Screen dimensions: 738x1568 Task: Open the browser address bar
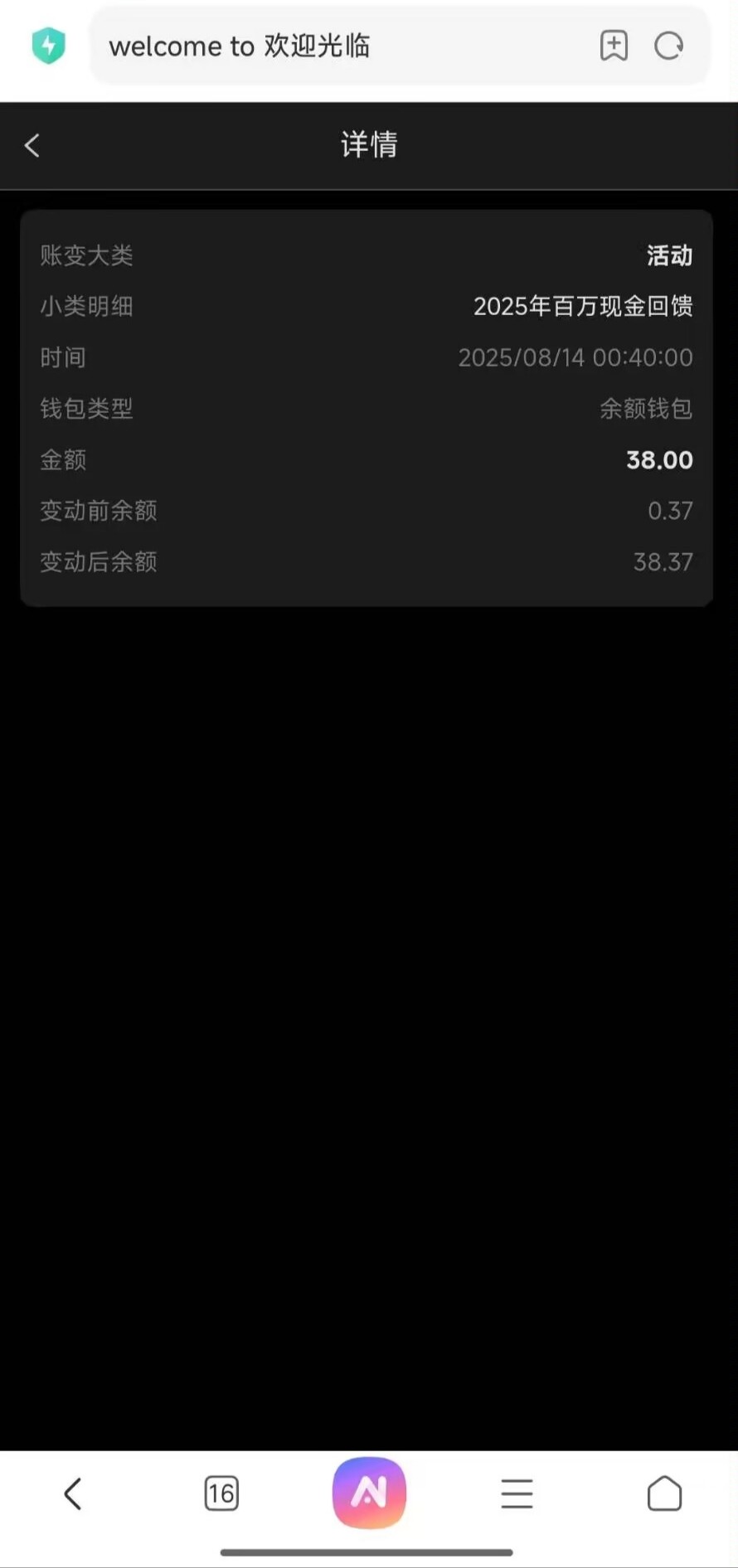pyautogui.click(x=332, y=46)
